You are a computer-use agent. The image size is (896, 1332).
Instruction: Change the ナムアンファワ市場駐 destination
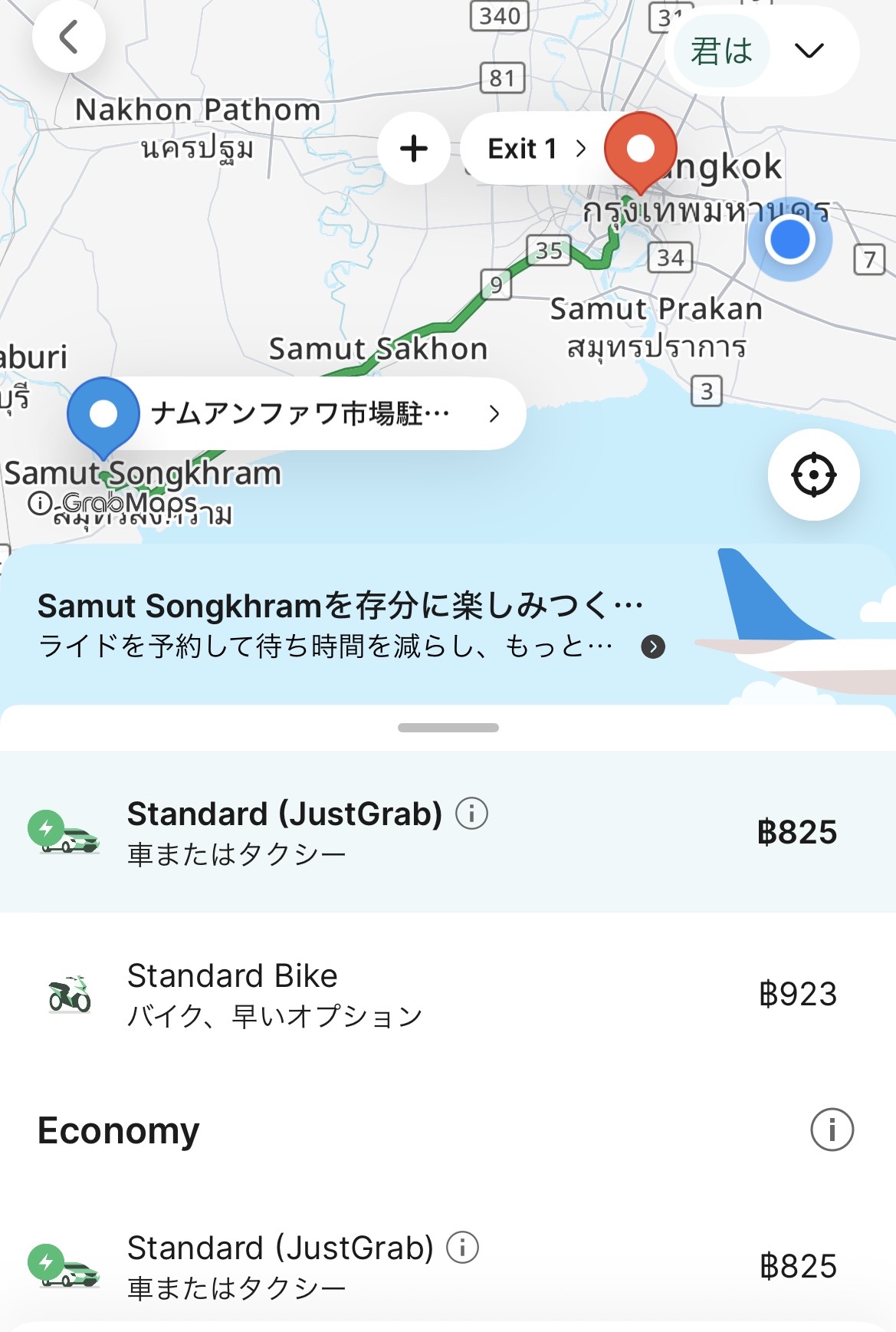[x=322, y=414]
